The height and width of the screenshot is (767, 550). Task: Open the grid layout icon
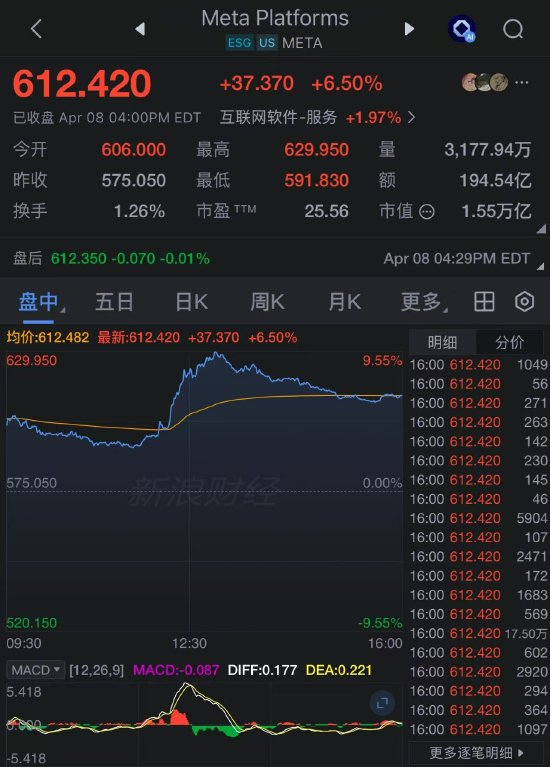pos(484,302)
